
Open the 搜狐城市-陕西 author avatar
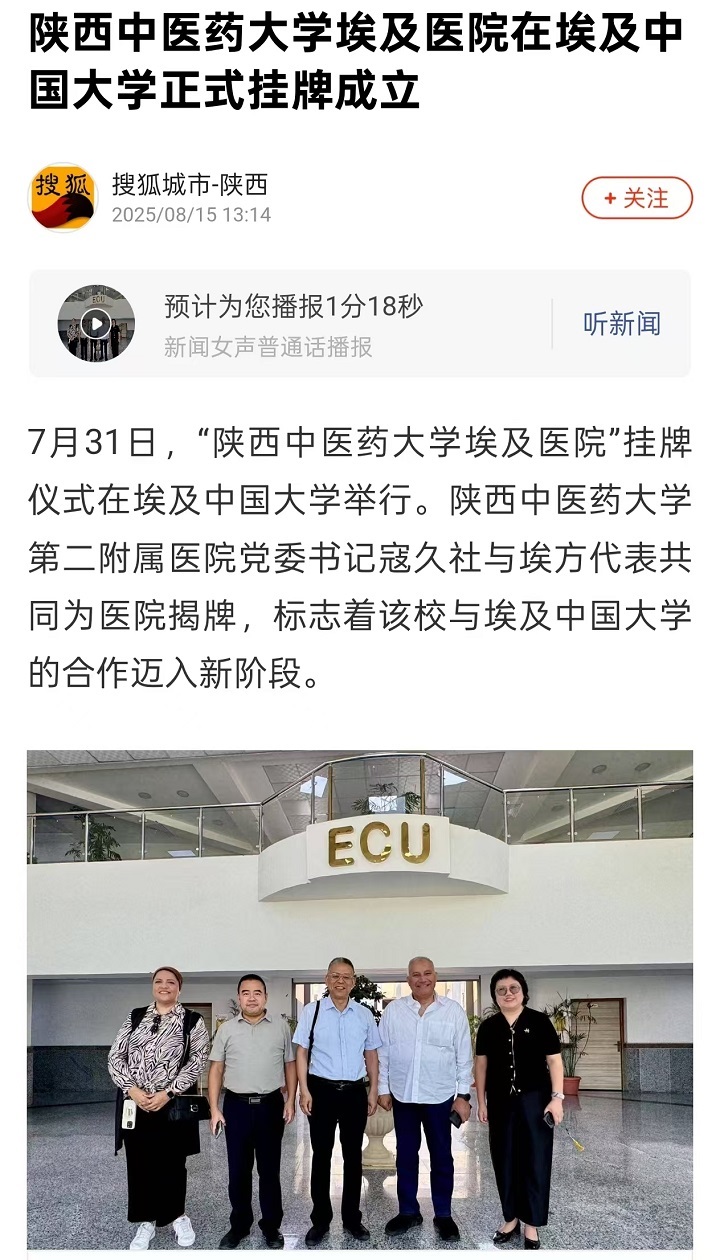(62, 197)
